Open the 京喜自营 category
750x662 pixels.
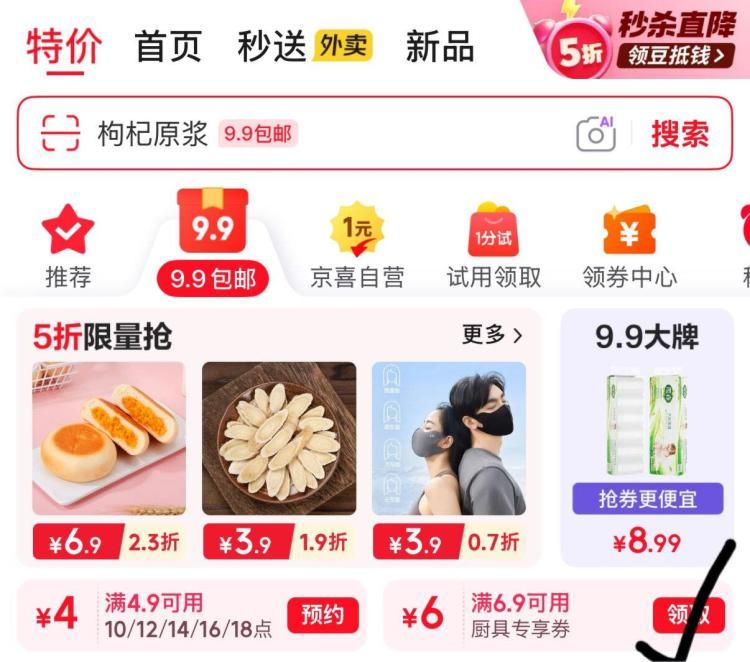357,245
